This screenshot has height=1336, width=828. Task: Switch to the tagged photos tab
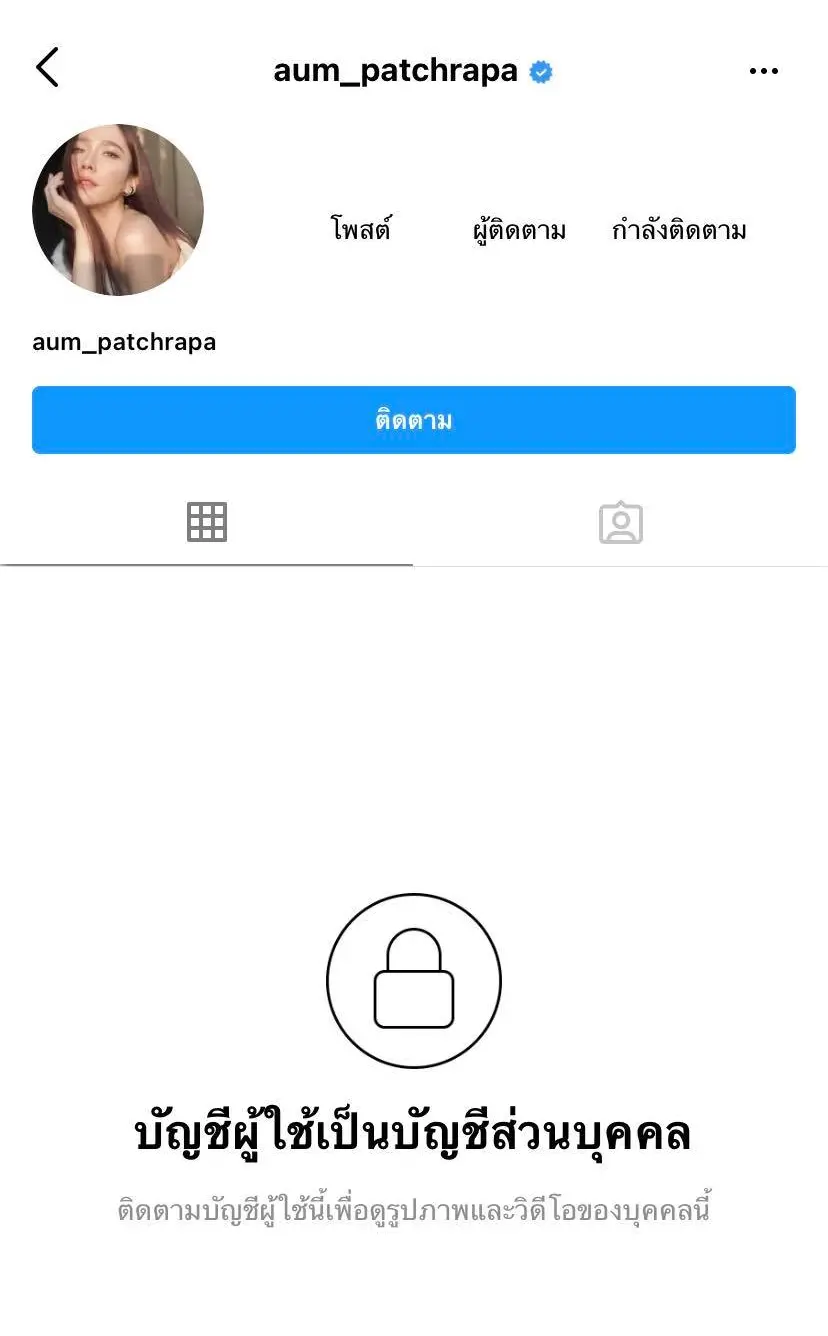coord(620,523)
